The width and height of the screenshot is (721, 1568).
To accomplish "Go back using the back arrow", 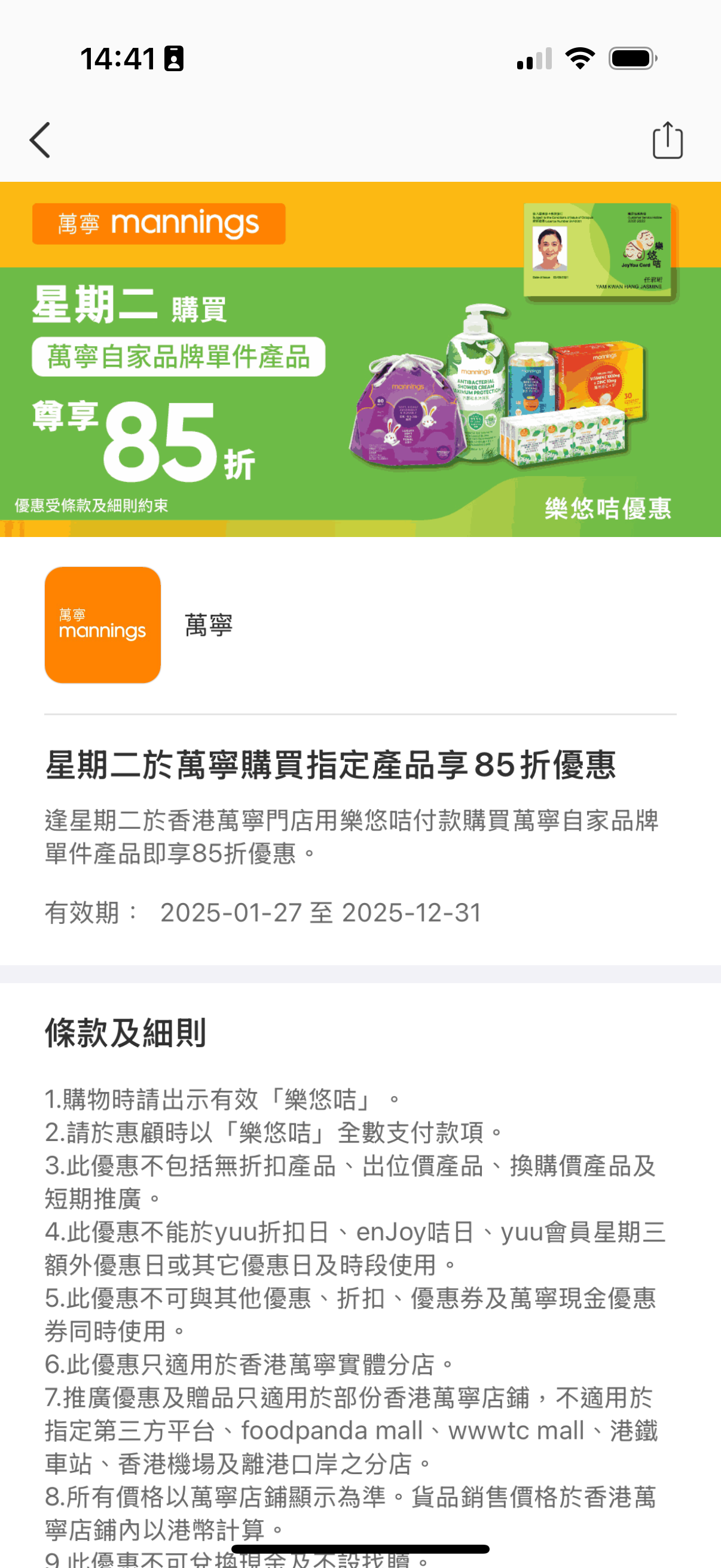I will 40,141.
